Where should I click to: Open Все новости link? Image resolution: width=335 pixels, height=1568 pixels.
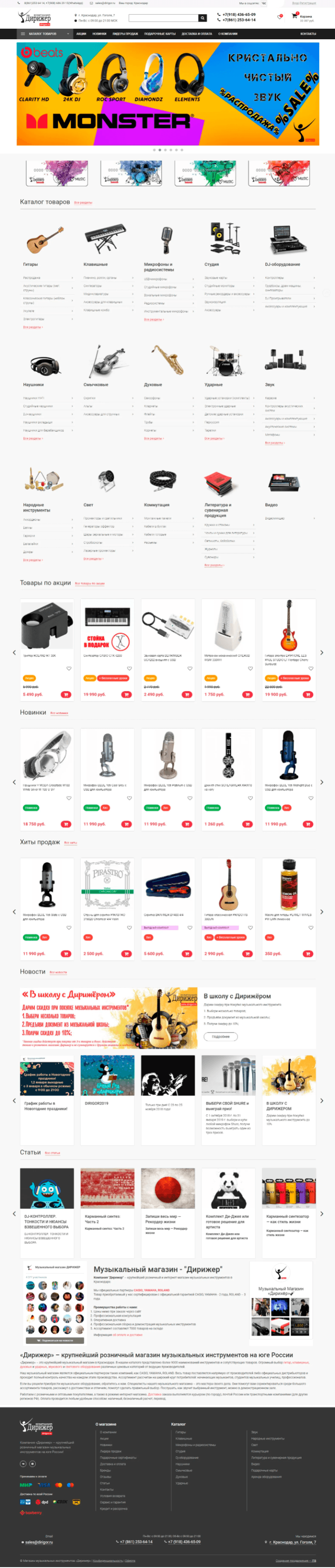58,972
